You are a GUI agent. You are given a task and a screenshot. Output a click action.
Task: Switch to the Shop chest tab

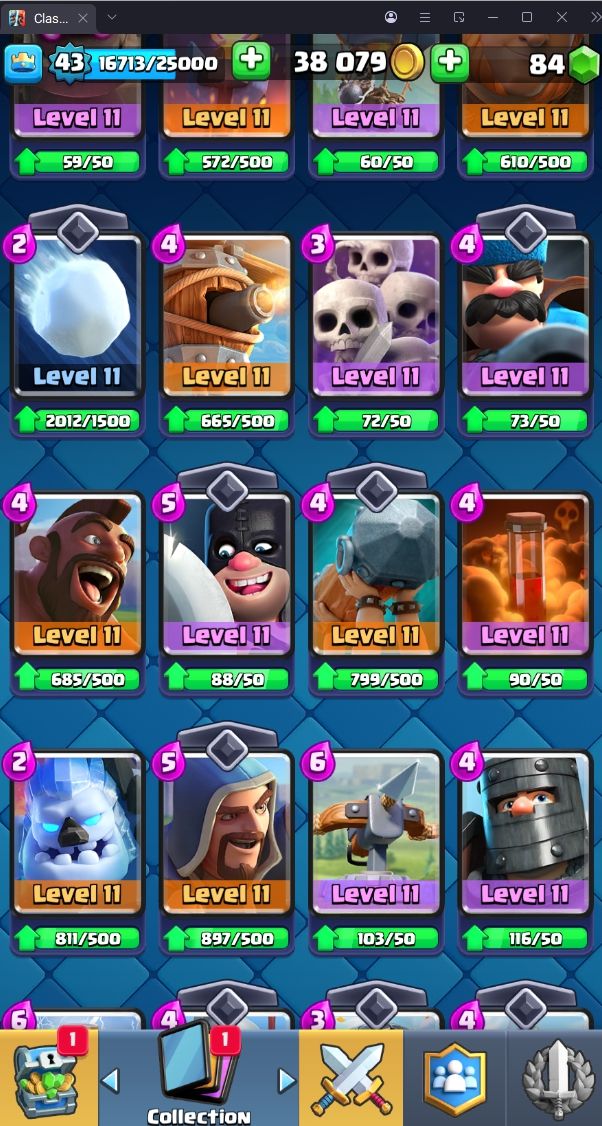pyautogui.click(x=48, y=1079)
